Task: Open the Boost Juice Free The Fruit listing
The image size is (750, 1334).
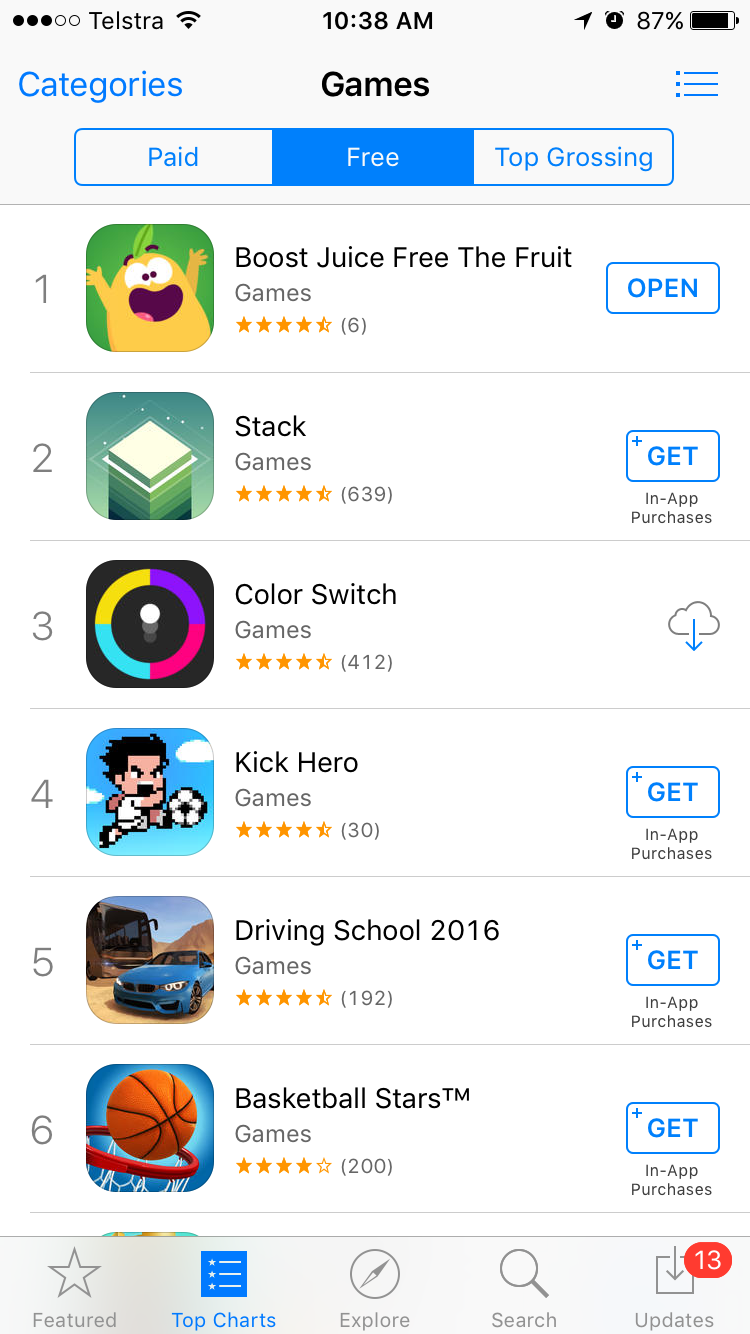Action: coord(403,258)
